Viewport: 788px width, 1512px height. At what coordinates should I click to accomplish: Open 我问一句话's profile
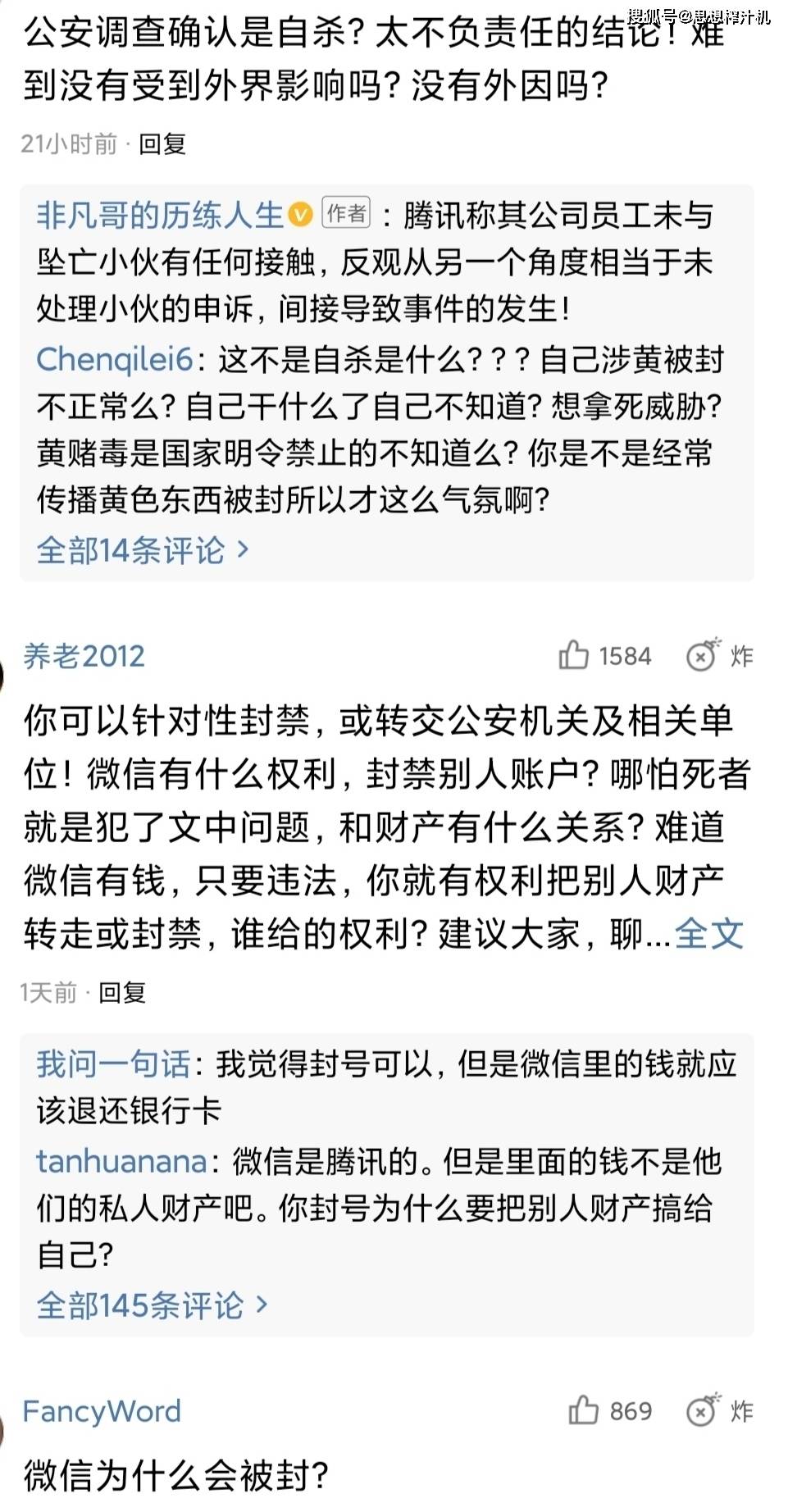[x=113, y=1064]
